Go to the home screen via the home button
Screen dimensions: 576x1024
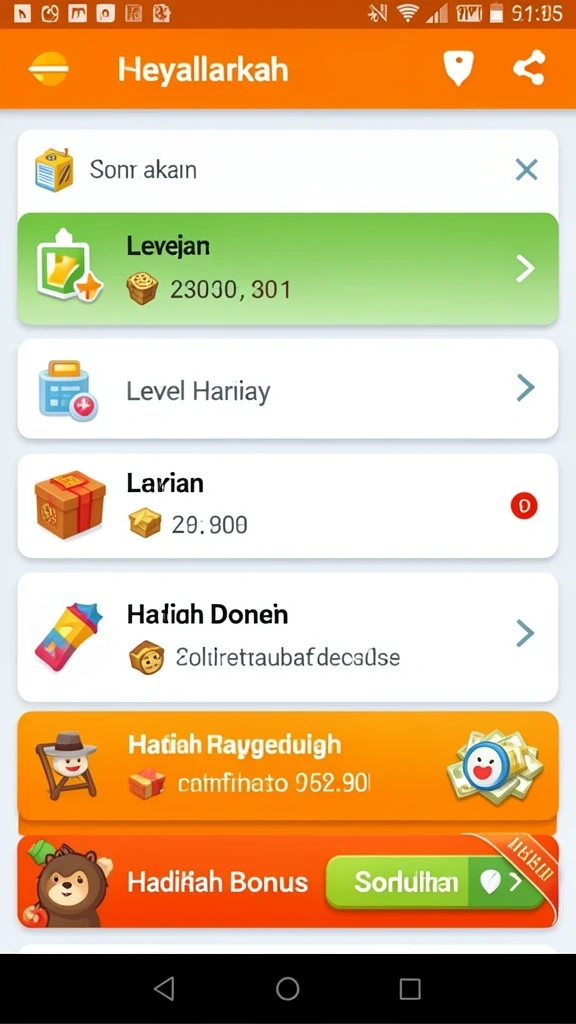coord(287,989)
